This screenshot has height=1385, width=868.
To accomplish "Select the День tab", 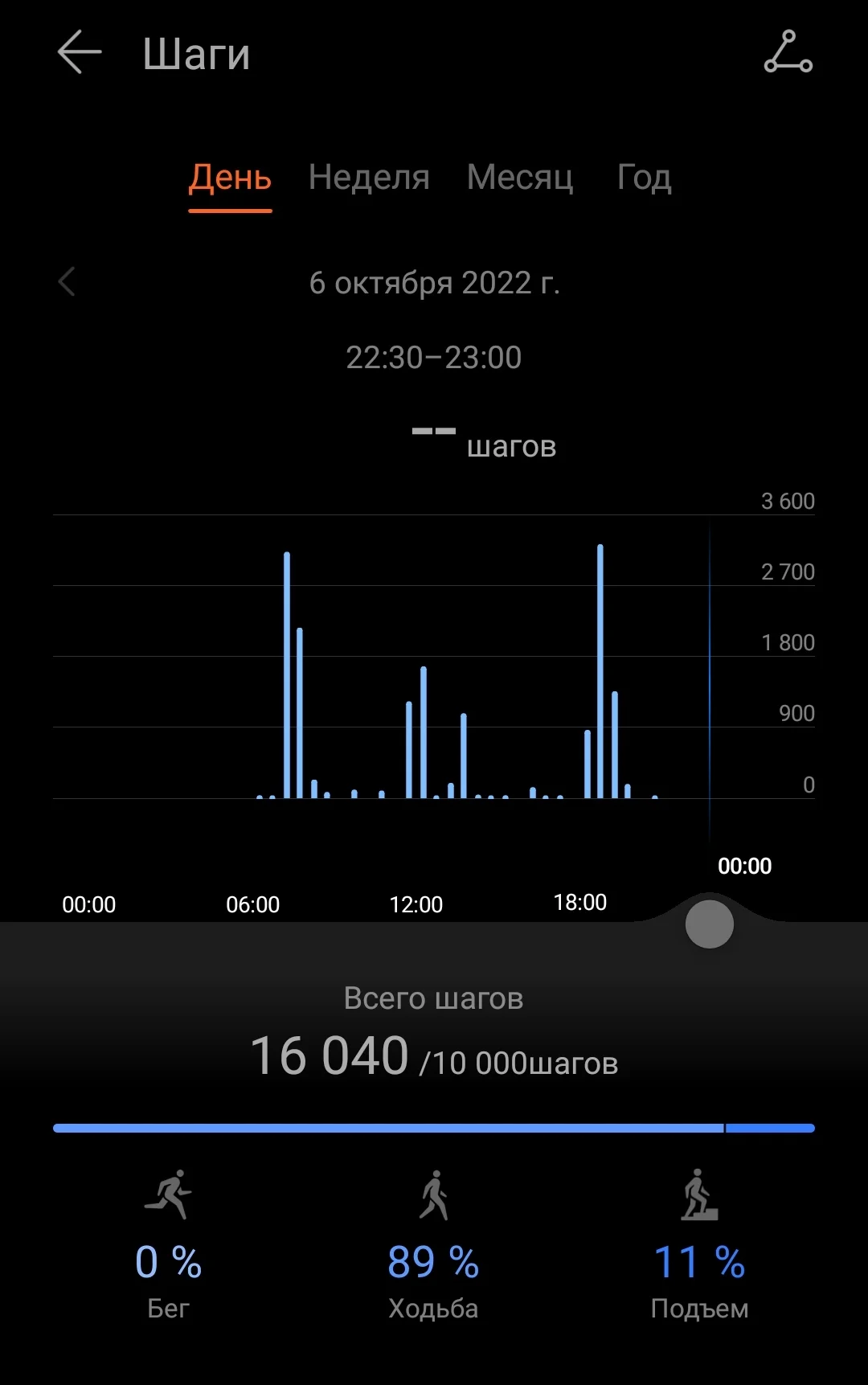I will point(230,178).
